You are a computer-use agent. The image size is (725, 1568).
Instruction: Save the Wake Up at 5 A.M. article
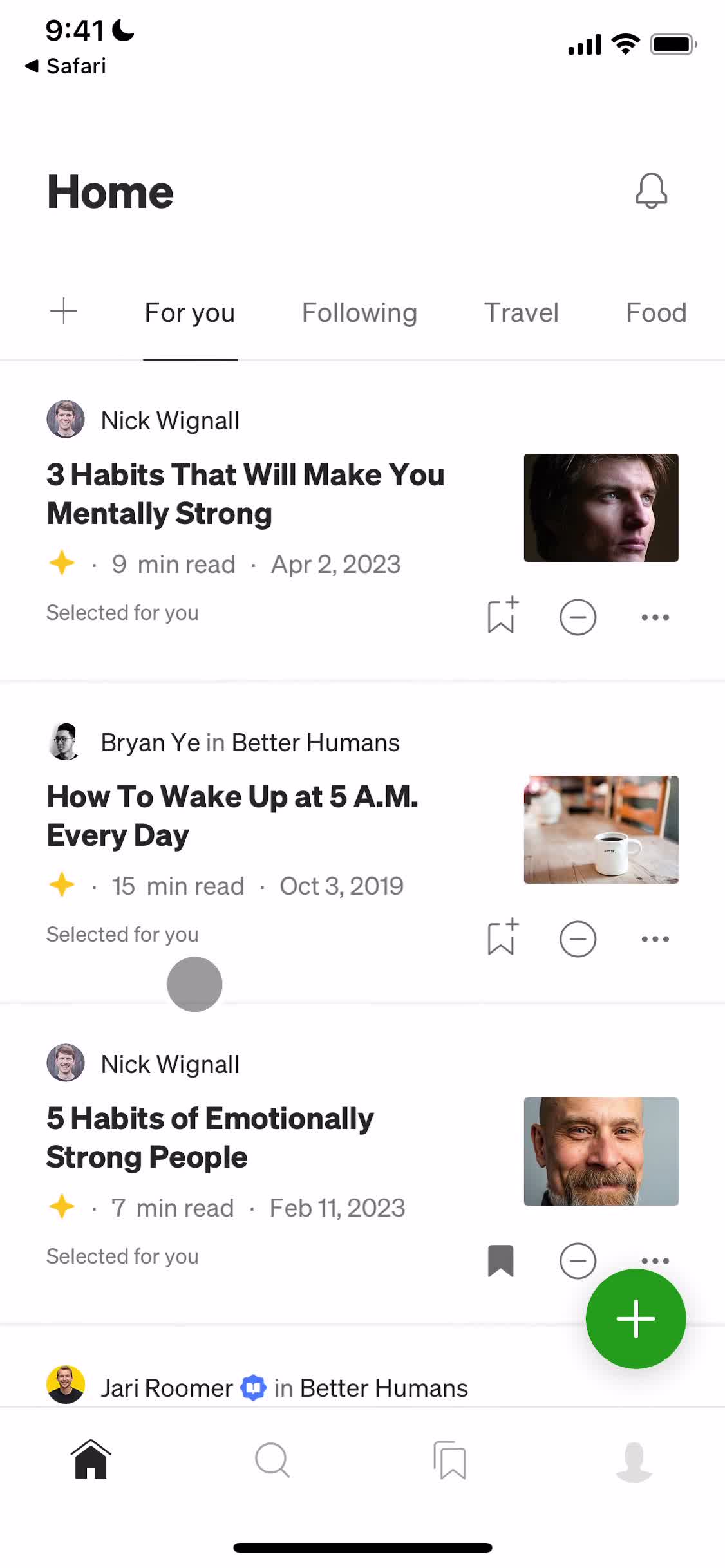(x=502, y=938)
